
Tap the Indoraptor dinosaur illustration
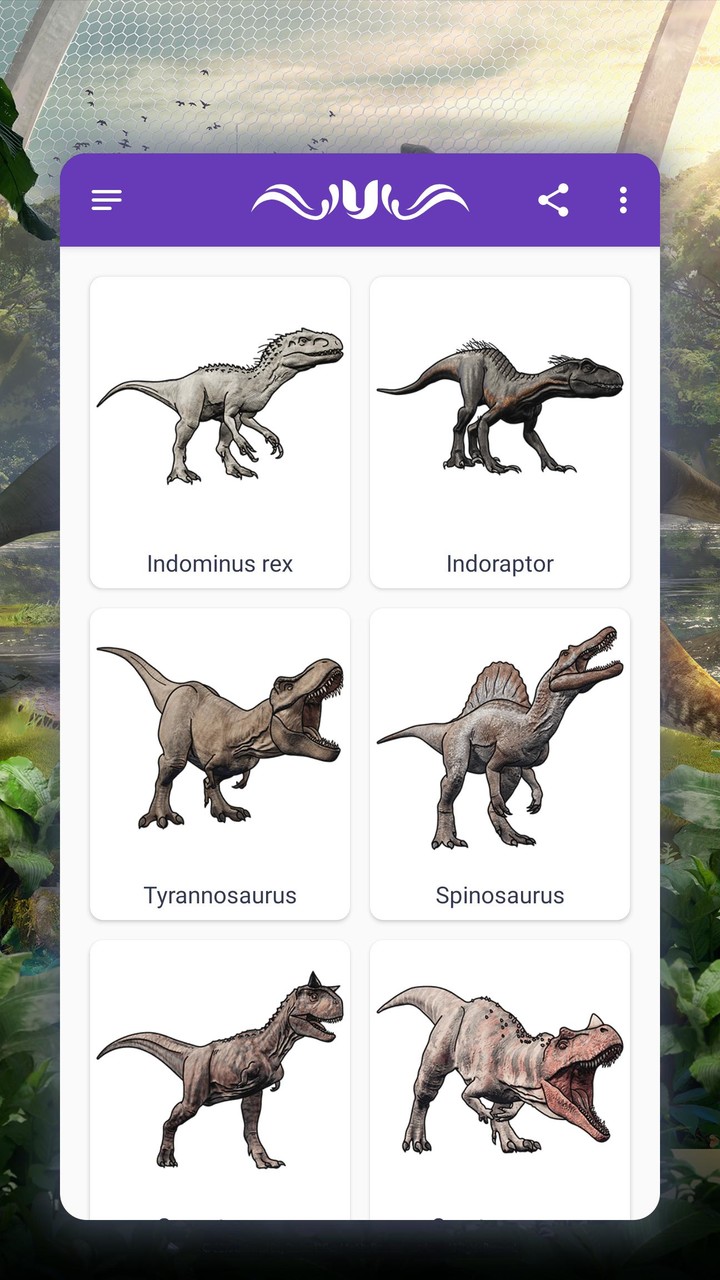[x=500, y=400]
